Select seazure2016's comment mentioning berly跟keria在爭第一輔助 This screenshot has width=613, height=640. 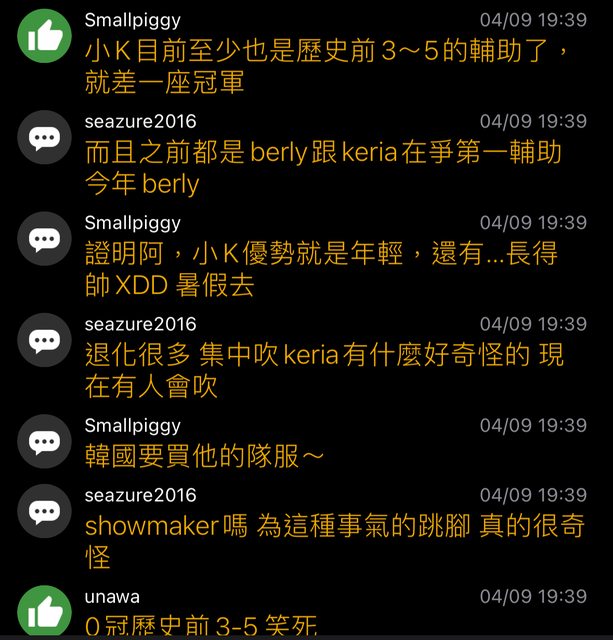[x=322, y=168]
